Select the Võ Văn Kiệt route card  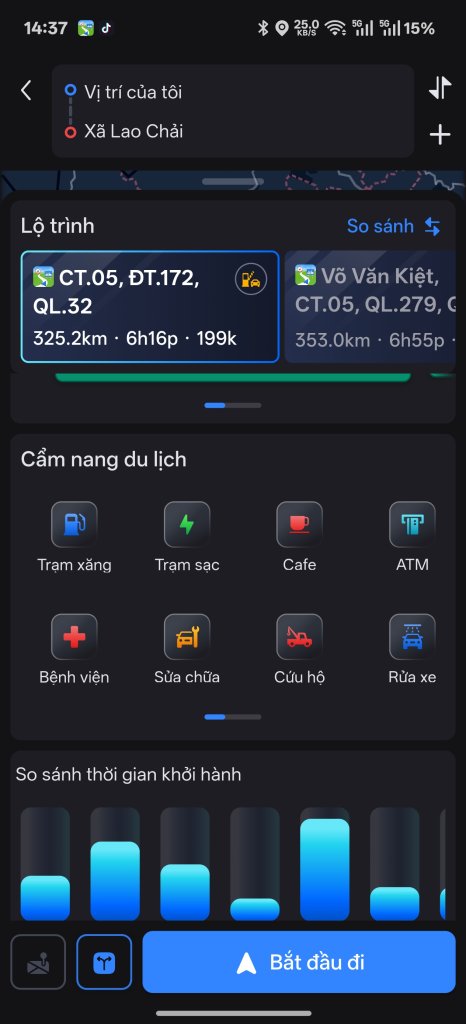[x=370, y=306]
